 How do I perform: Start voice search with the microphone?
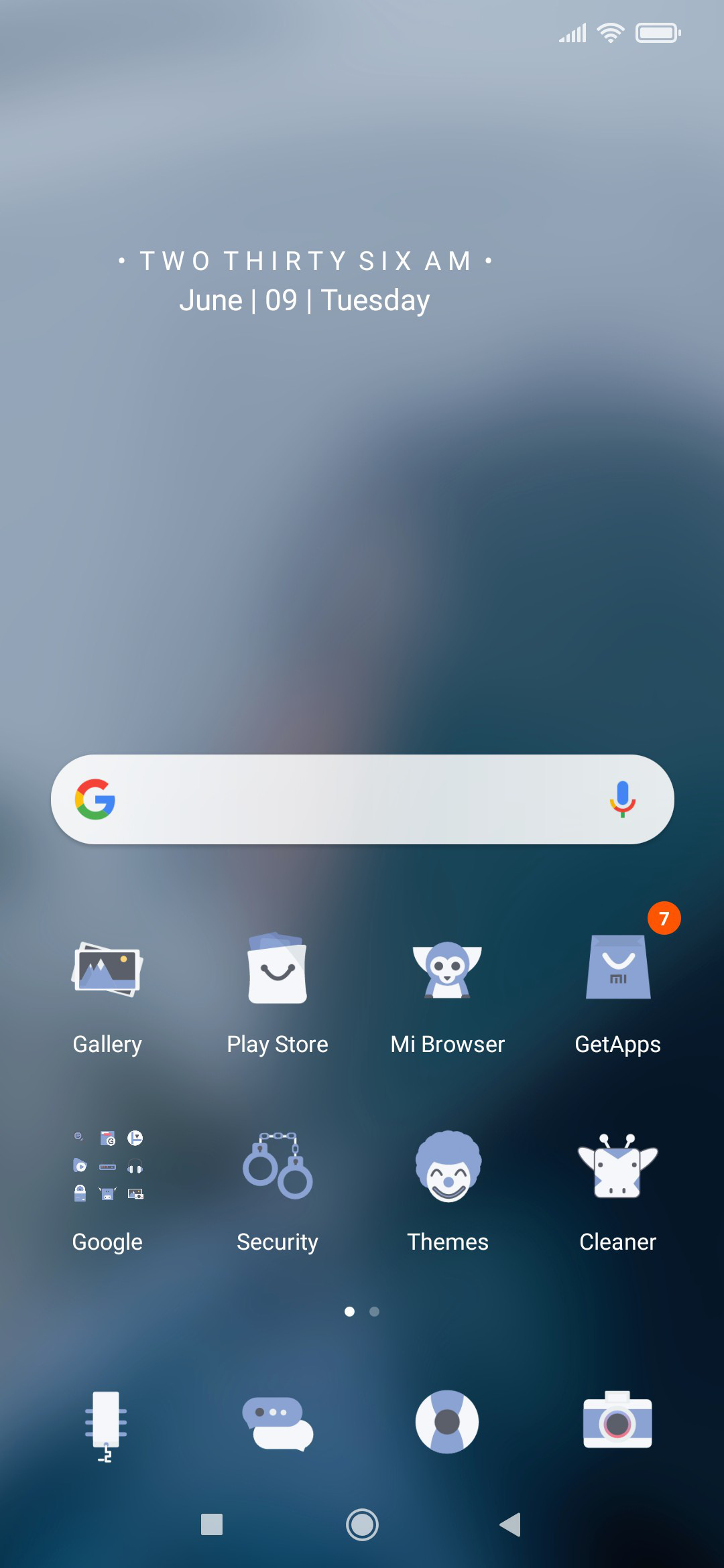(x=622, y=799)
